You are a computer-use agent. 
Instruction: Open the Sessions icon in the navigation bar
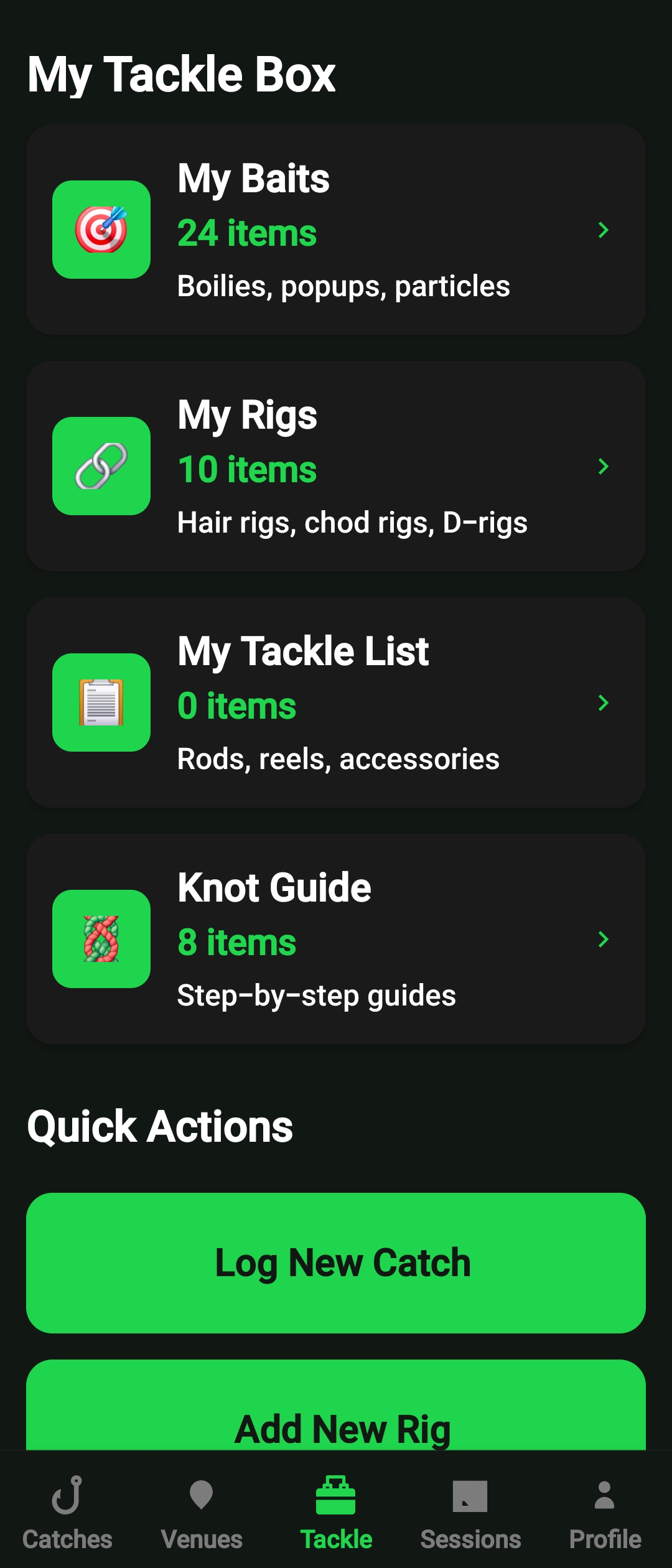click(x=470, y=1493)
